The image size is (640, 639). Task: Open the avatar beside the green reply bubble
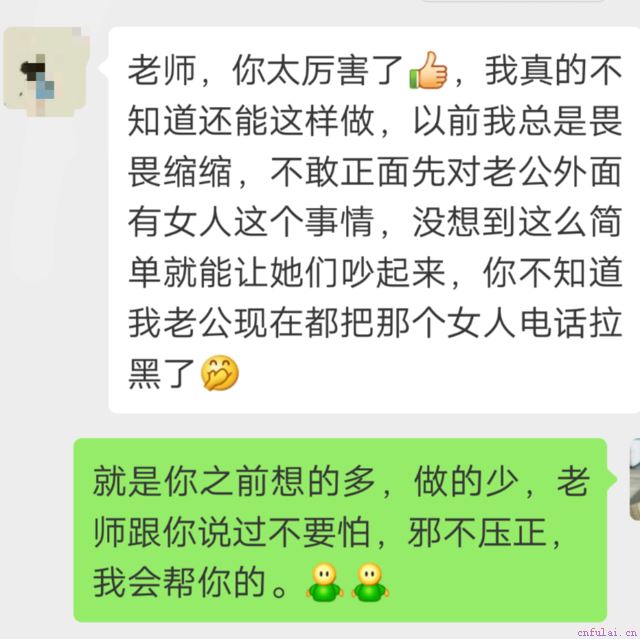pyautogui.click(x=634, y=480)
